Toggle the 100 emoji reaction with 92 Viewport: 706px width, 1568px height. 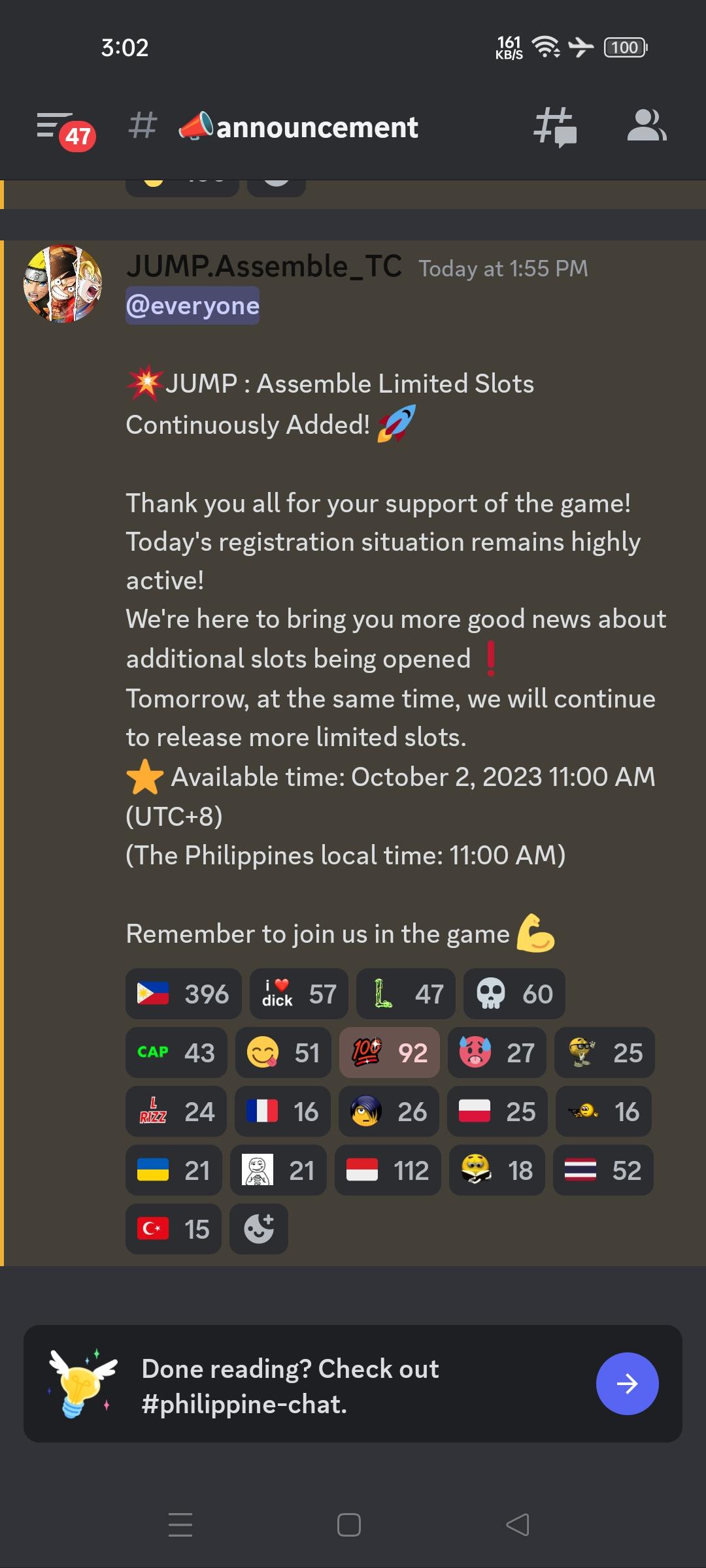(389, 1053)
